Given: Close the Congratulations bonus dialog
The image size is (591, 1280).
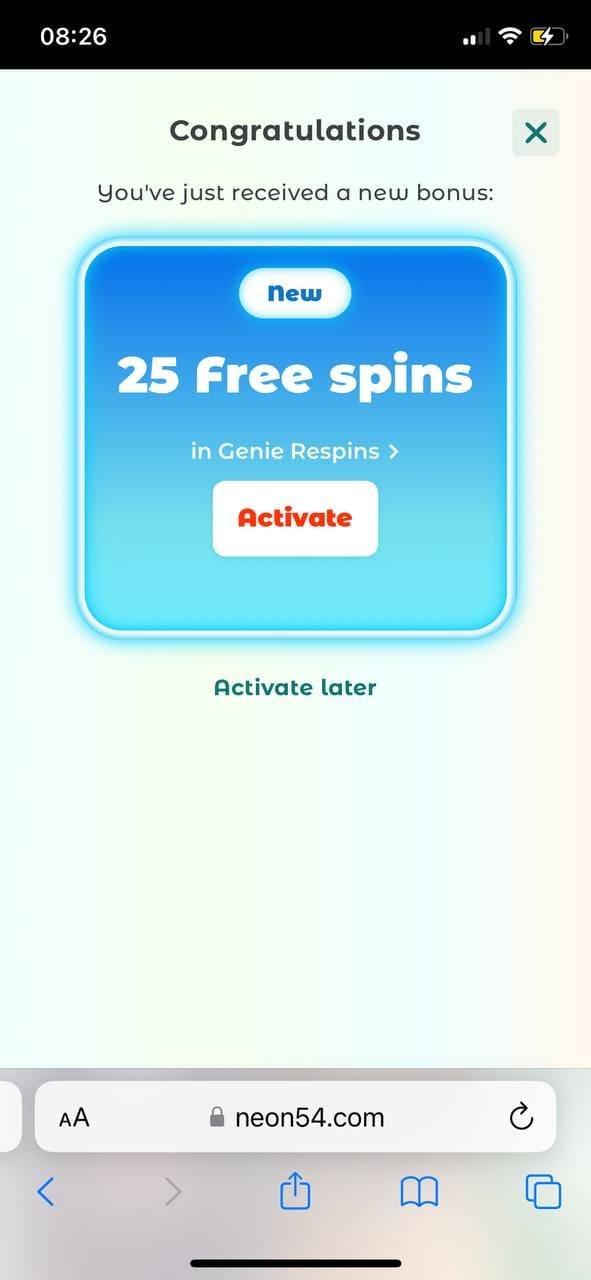Looking at the screenshot, I should coord(536,132).
